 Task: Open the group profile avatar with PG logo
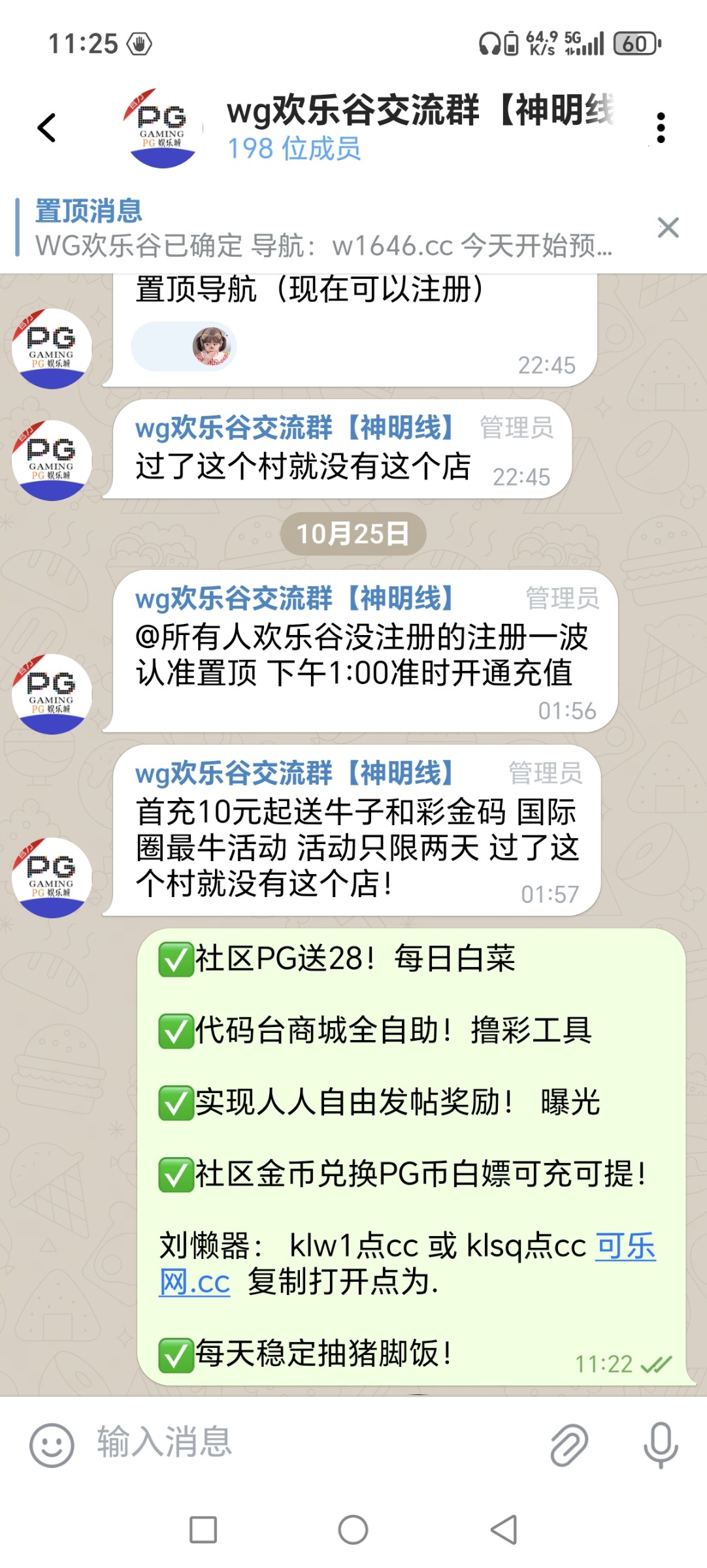(x=161, y=128)
